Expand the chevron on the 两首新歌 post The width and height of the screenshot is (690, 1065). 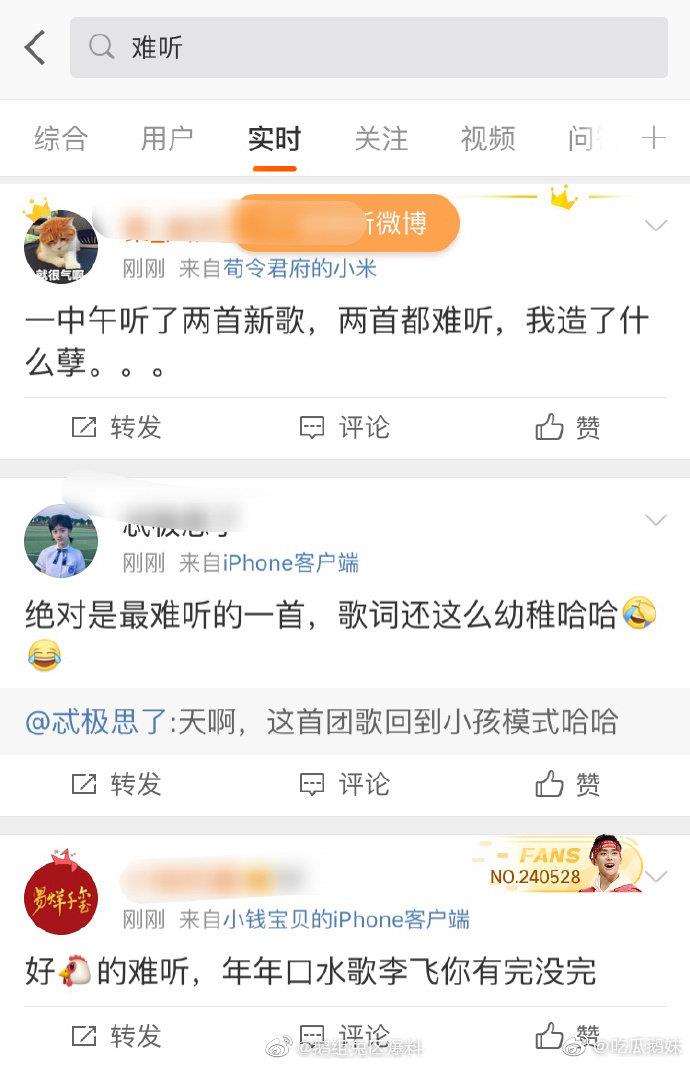(656, 225)
